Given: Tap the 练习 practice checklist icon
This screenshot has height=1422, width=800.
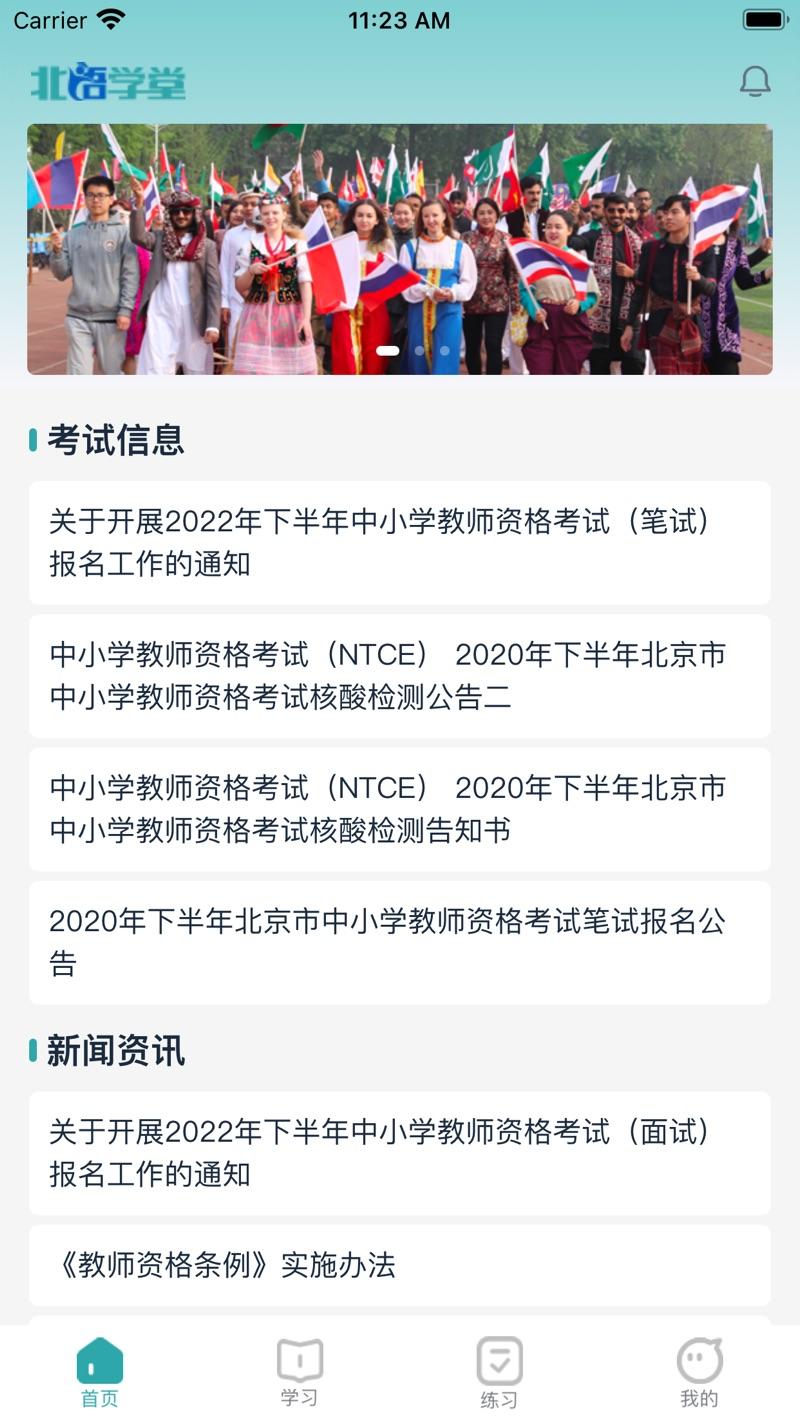Looking at the screenshot, I should pyautogui.click(x=499, y=1358).
